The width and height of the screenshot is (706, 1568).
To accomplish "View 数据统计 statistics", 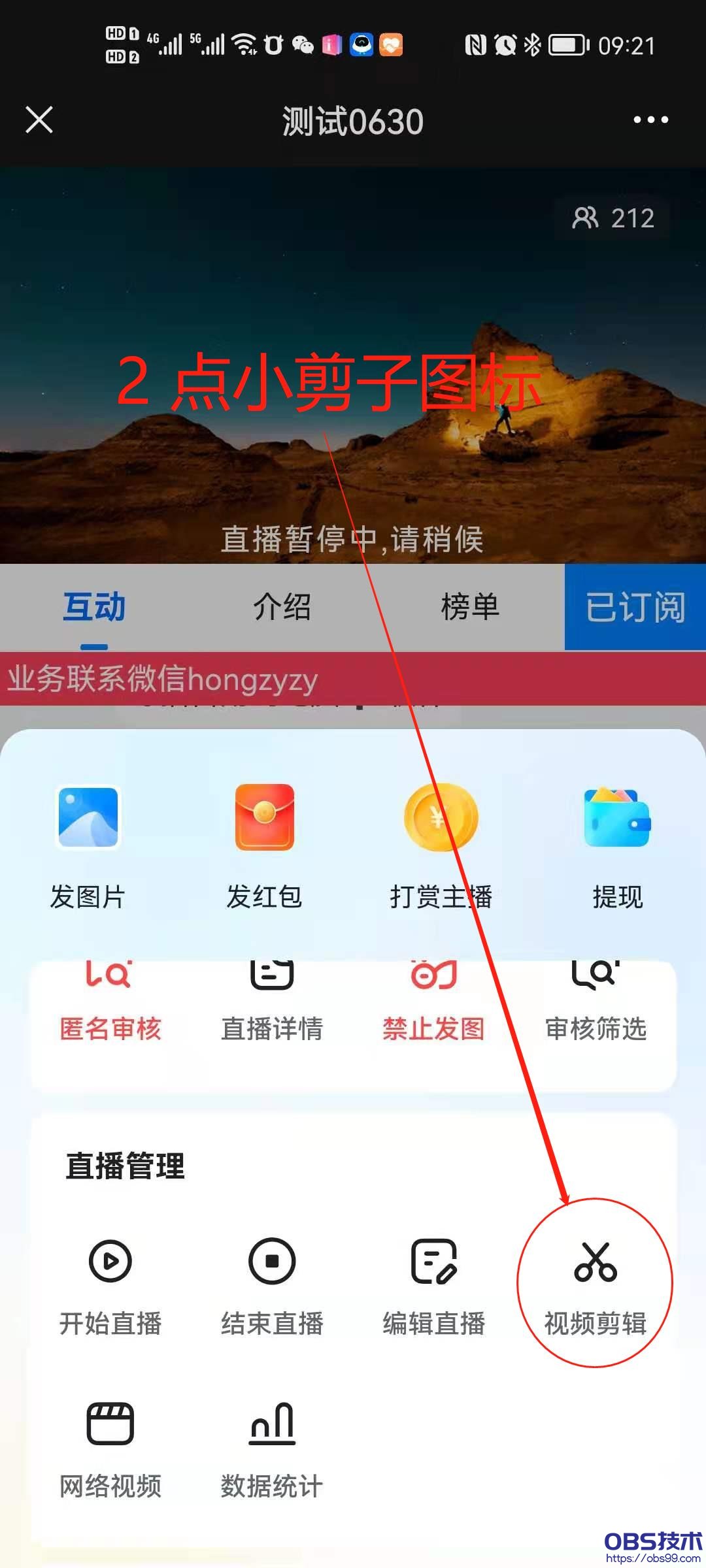I will coord(272,1447).
